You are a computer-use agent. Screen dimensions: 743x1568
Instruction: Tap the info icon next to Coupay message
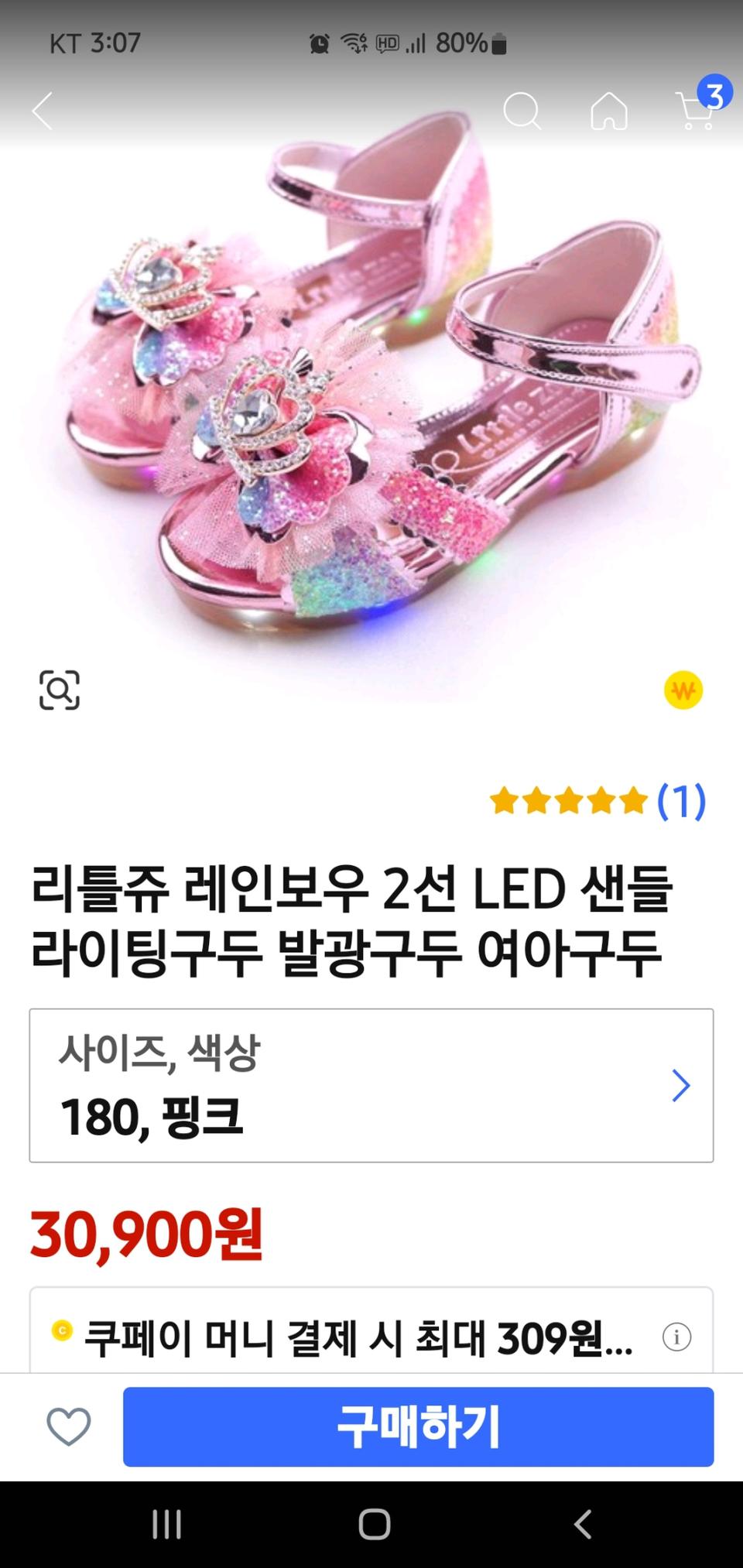tap(678, 1332)
